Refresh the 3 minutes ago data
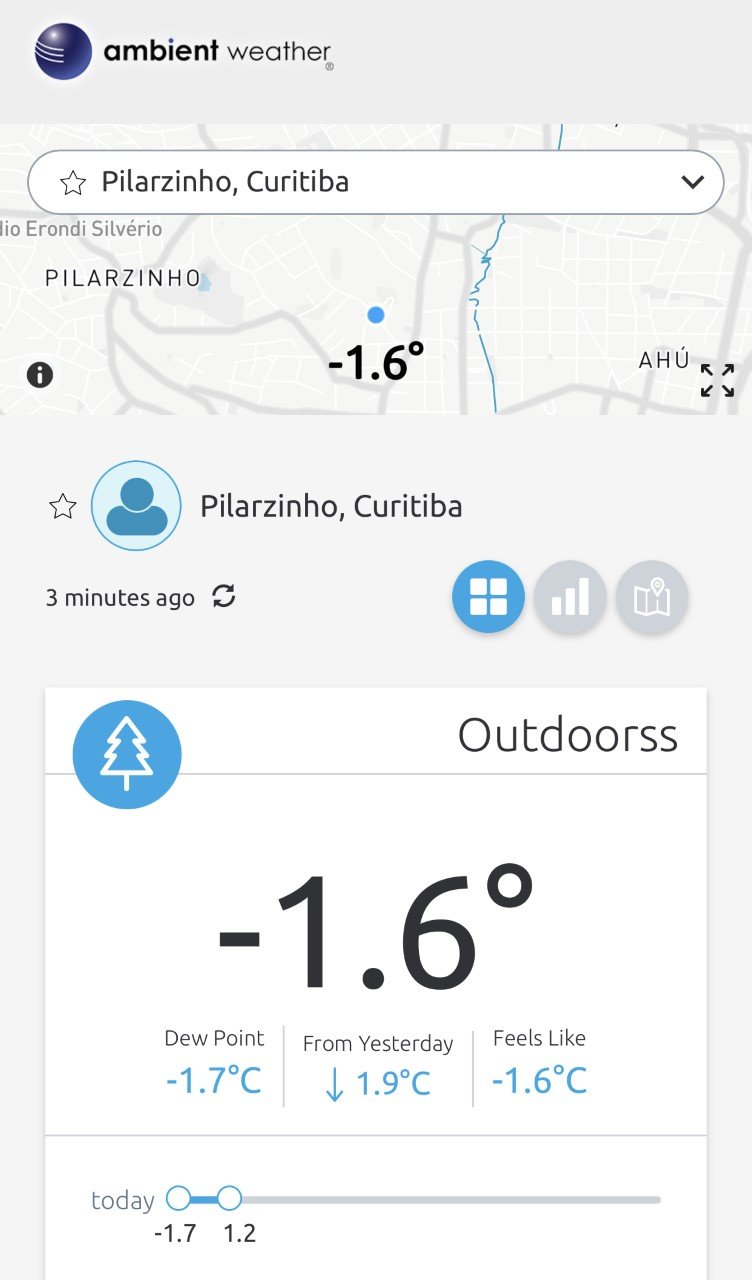The height and width of the screenshot is (1280, 752). point(224,597)
